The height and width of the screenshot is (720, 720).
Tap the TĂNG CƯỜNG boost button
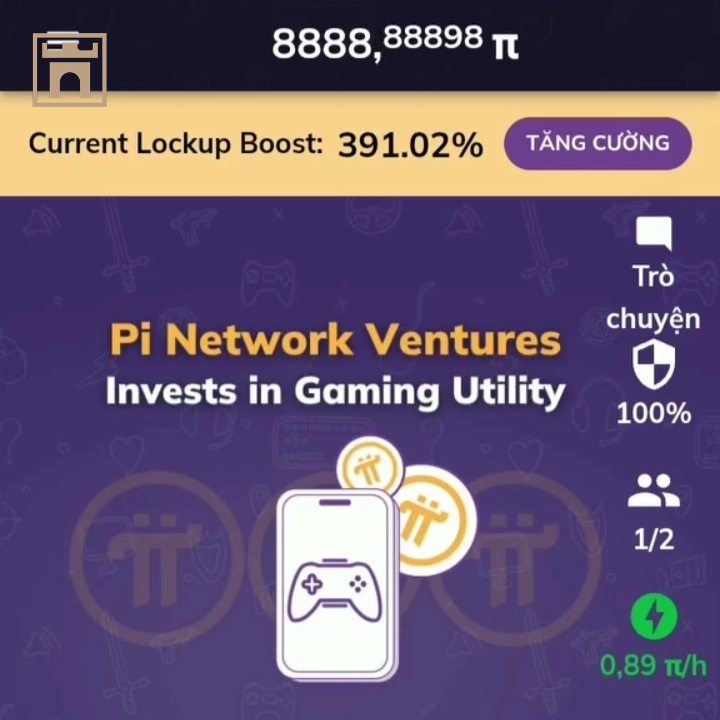click(x=597, y=143)
